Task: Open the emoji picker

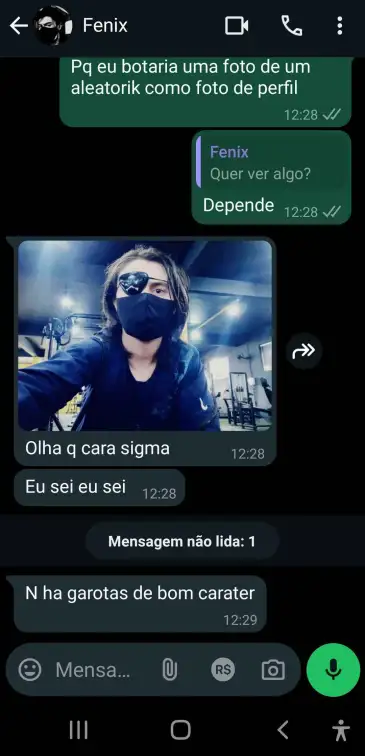Action: point(30,670)
